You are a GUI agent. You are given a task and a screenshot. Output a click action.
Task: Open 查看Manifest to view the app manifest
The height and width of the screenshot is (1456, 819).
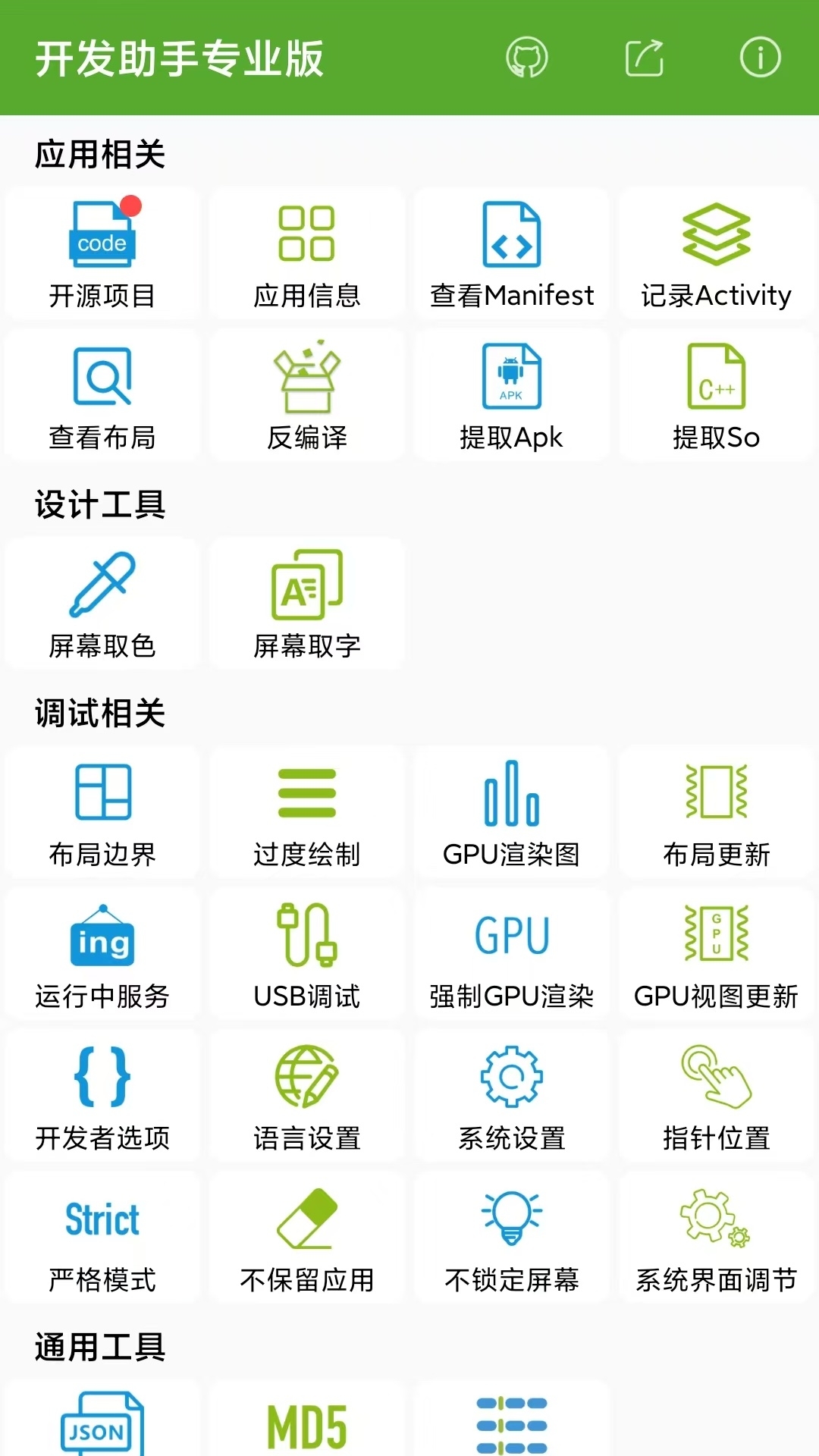coord(512,254)
